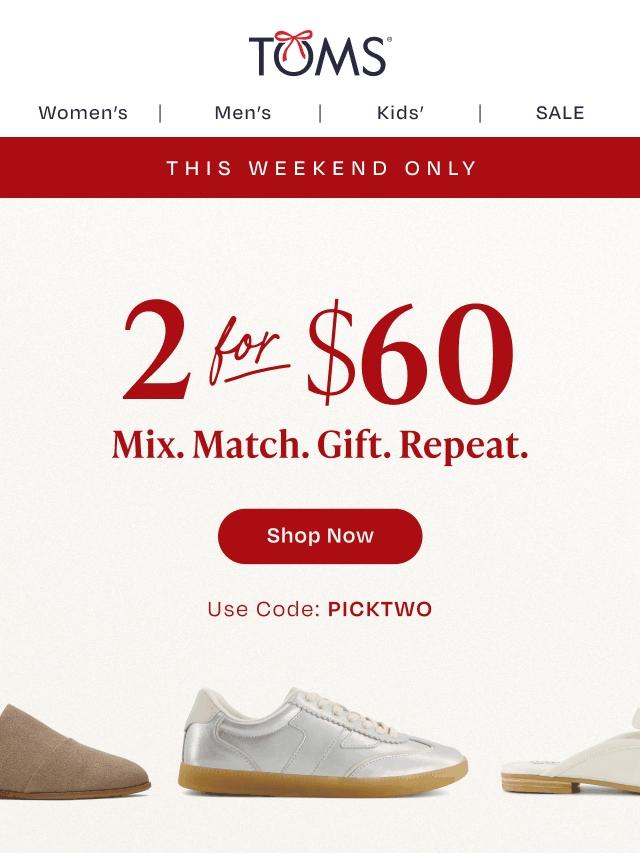Open the SALE link
The height and width of the screenshot is (854, 640).
[560, 113]
